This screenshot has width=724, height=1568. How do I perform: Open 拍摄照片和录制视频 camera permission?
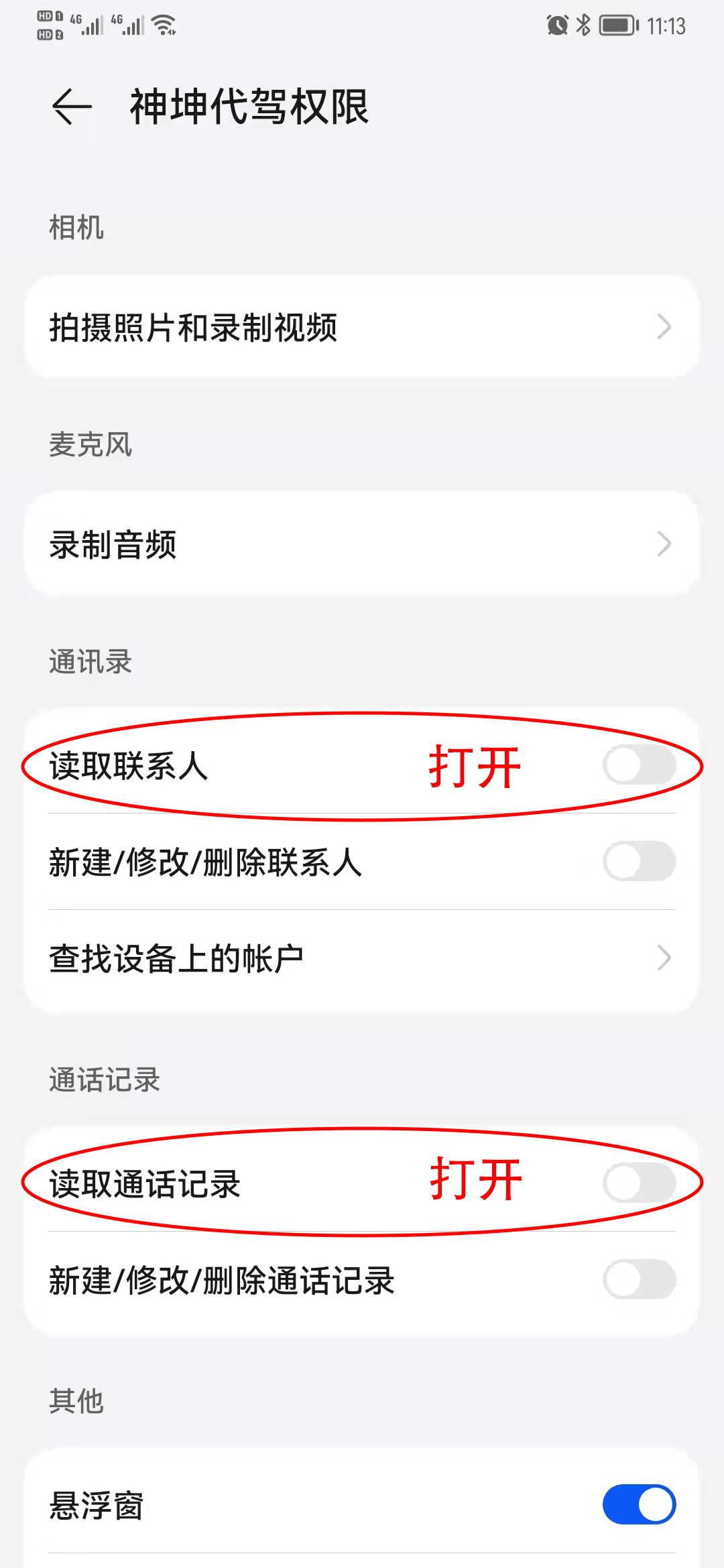tap(362, 327)
